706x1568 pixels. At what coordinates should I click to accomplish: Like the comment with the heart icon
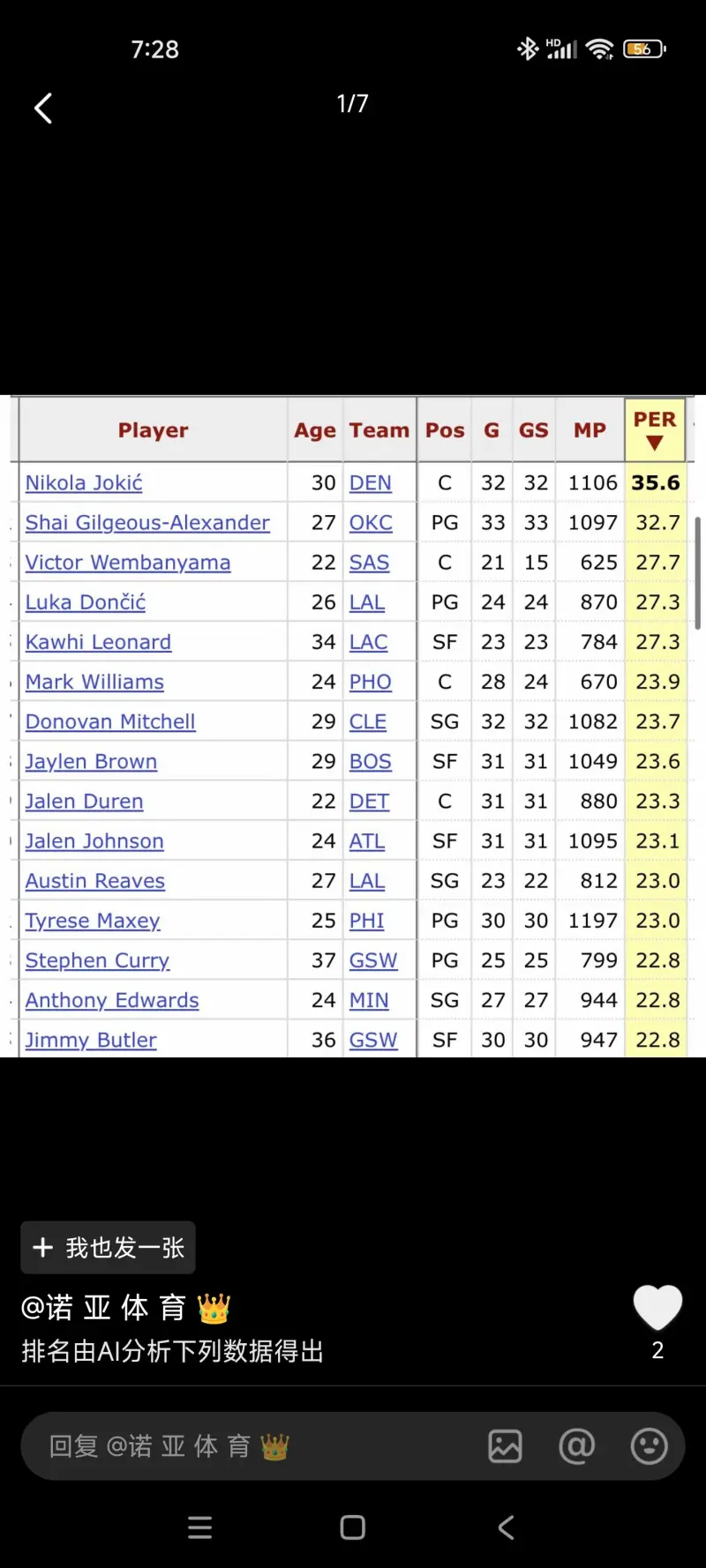(657, 1307)
